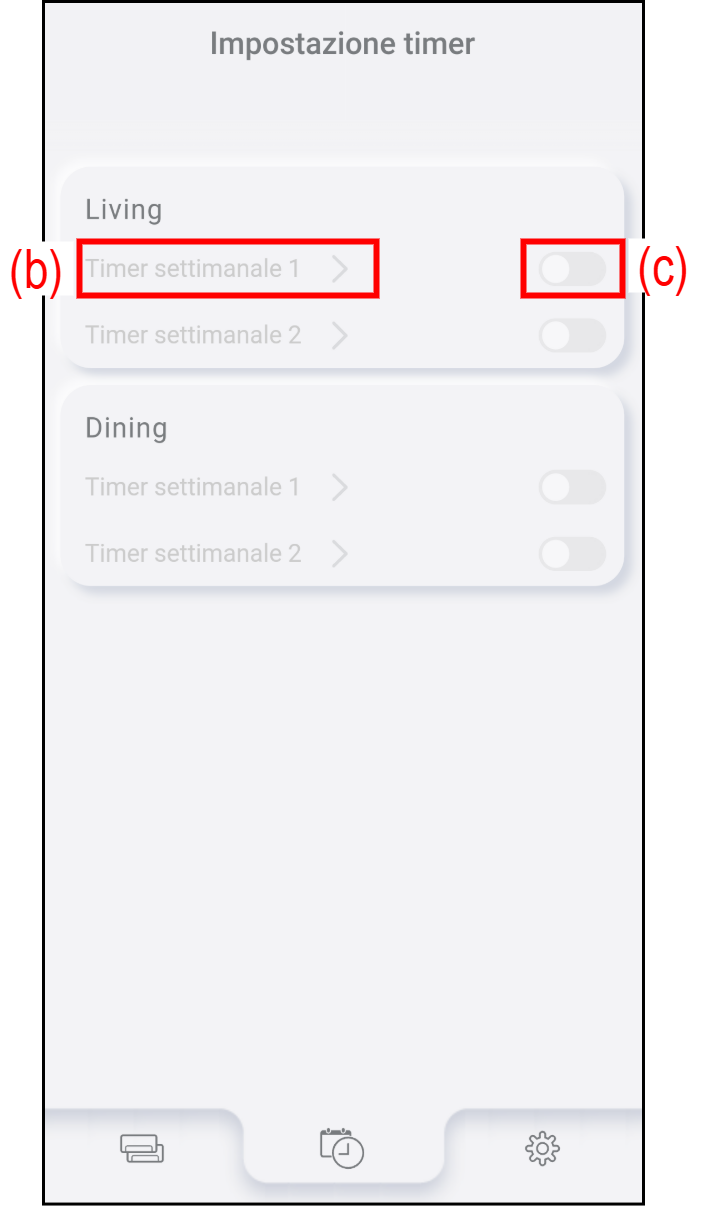Enable Living Timer settimanale 1 switch

click(x=572, y=269)
